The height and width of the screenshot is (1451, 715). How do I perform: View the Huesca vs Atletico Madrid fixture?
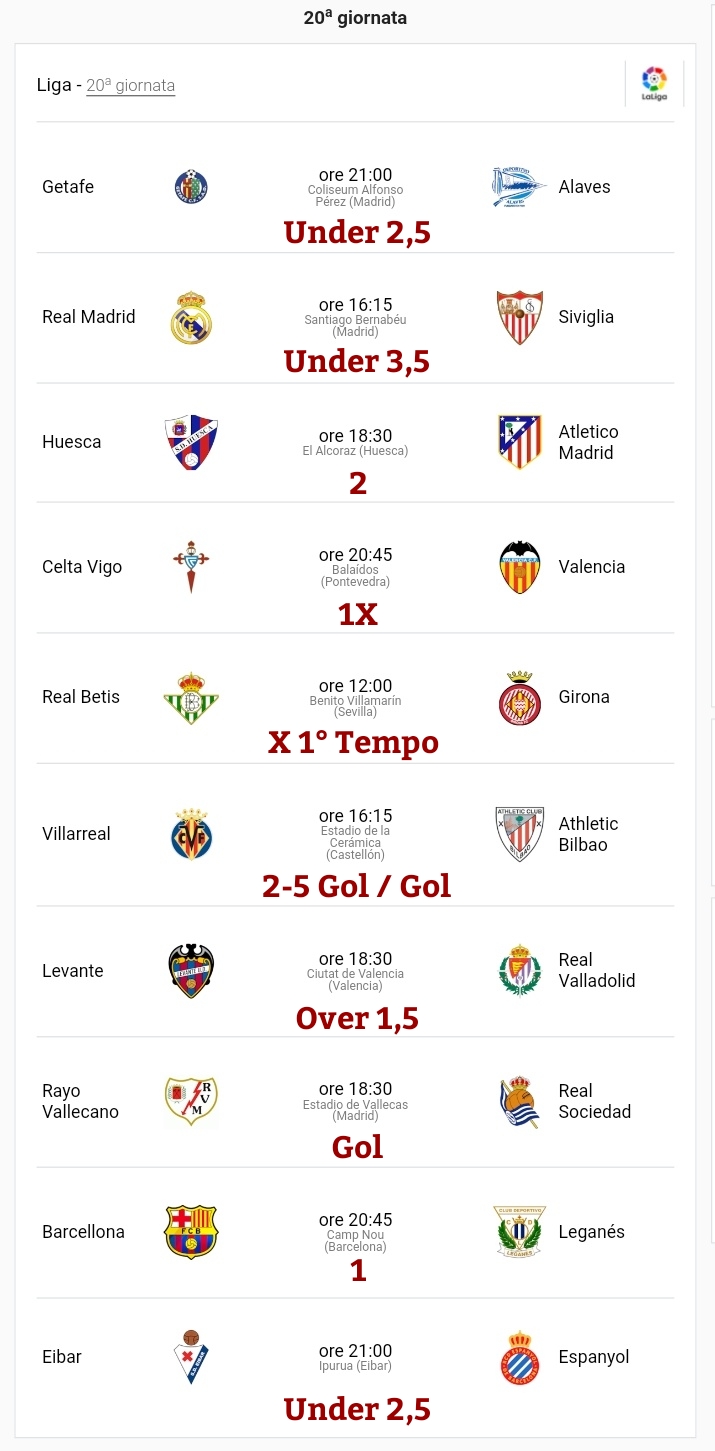pos(355,443)
